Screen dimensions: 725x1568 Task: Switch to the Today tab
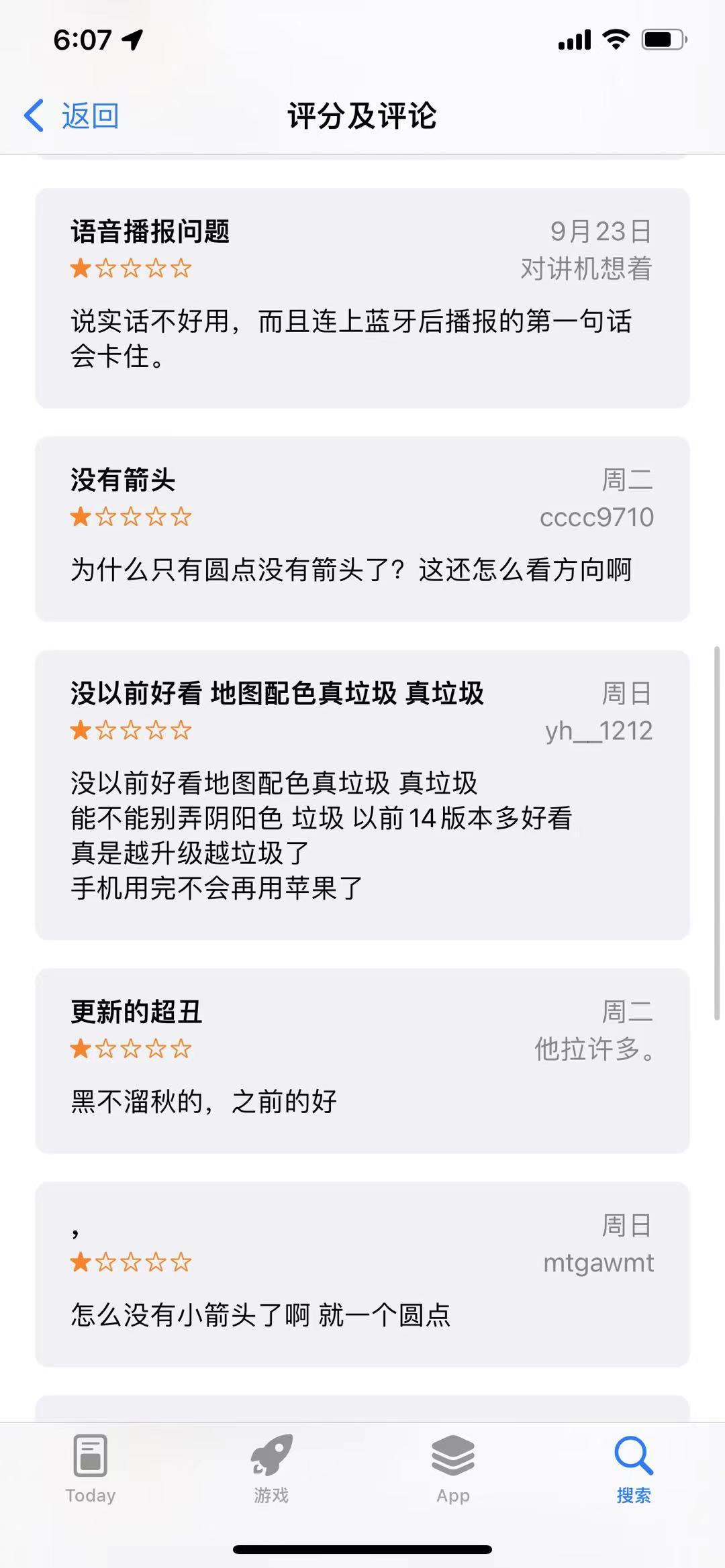pyautogui.click(x=91, y=1468)
